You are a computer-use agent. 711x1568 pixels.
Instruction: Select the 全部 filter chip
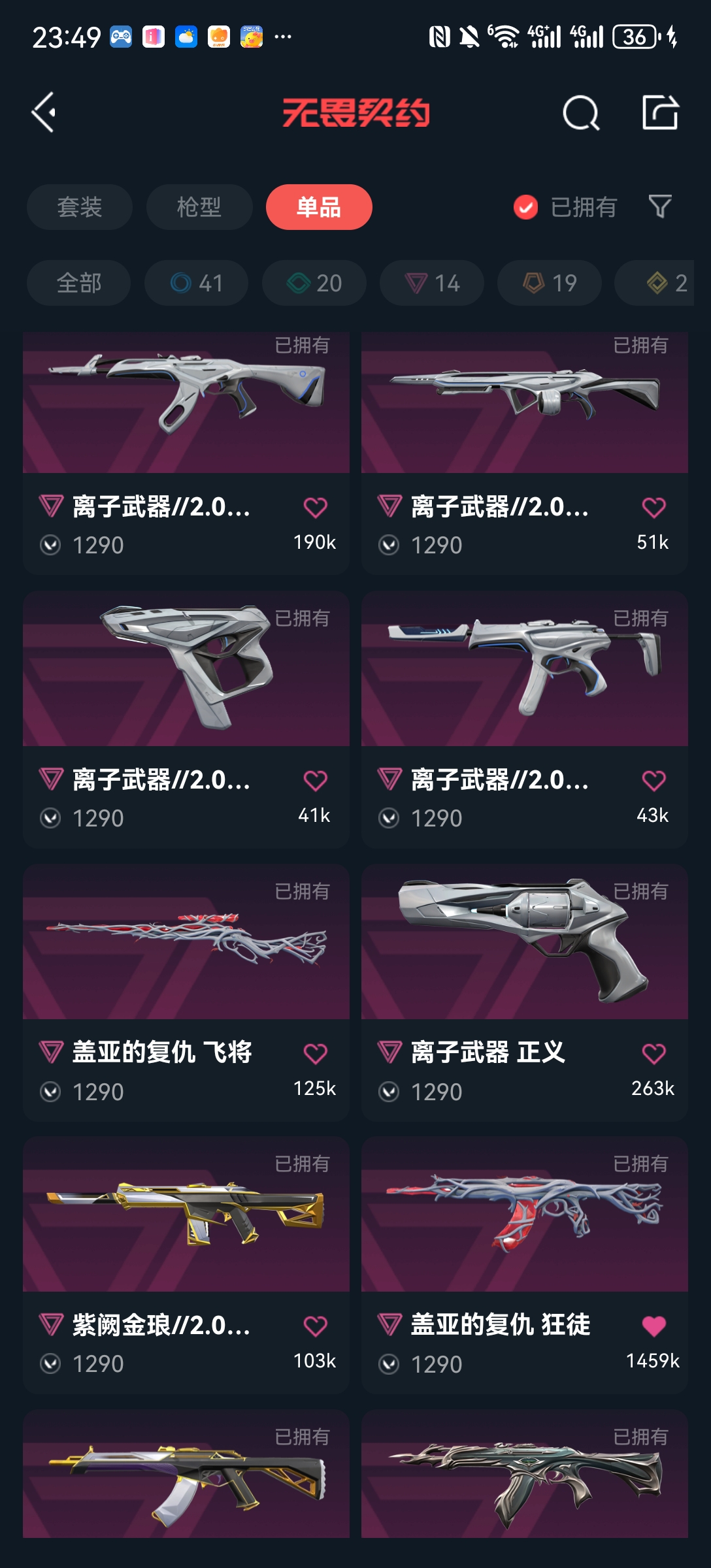pyautogui.click(x=78, y=283)
